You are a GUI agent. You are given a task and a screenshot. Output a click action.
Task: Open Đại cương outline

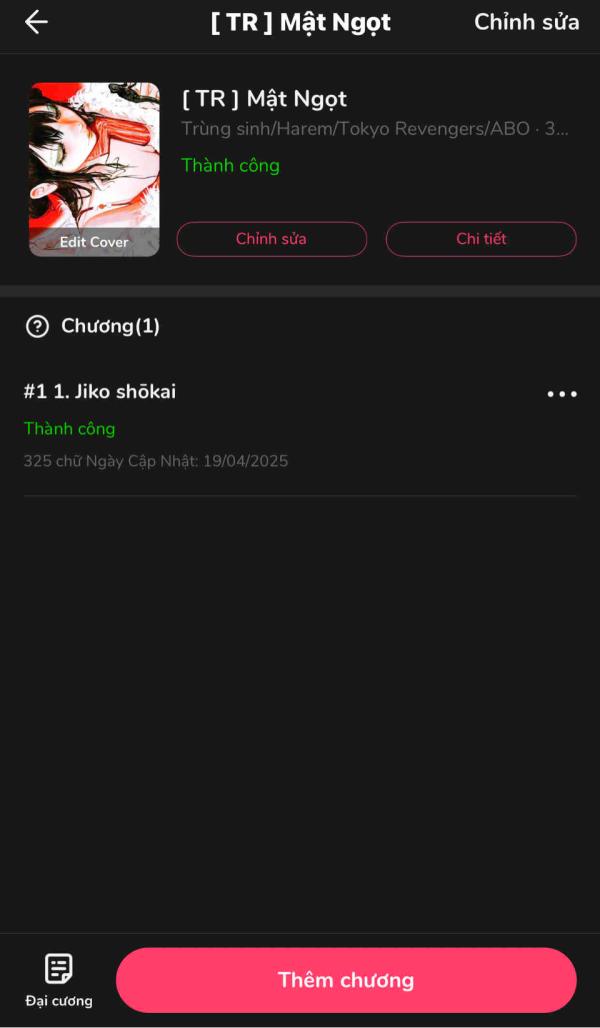click(x=59, y=979)
